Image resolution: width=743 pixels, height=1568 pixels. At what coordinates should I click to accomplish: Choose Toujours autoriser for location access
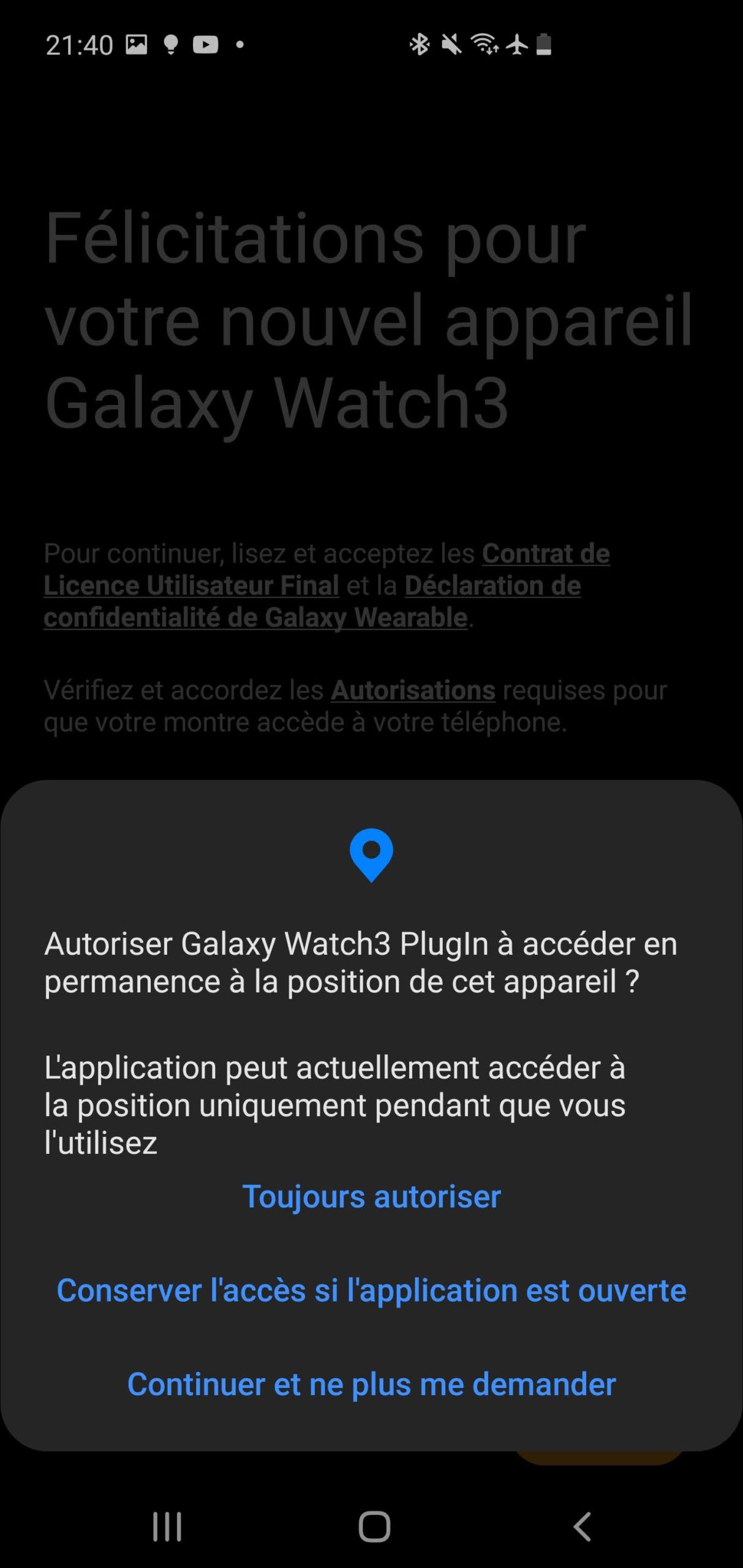(x=371, y=1196)
